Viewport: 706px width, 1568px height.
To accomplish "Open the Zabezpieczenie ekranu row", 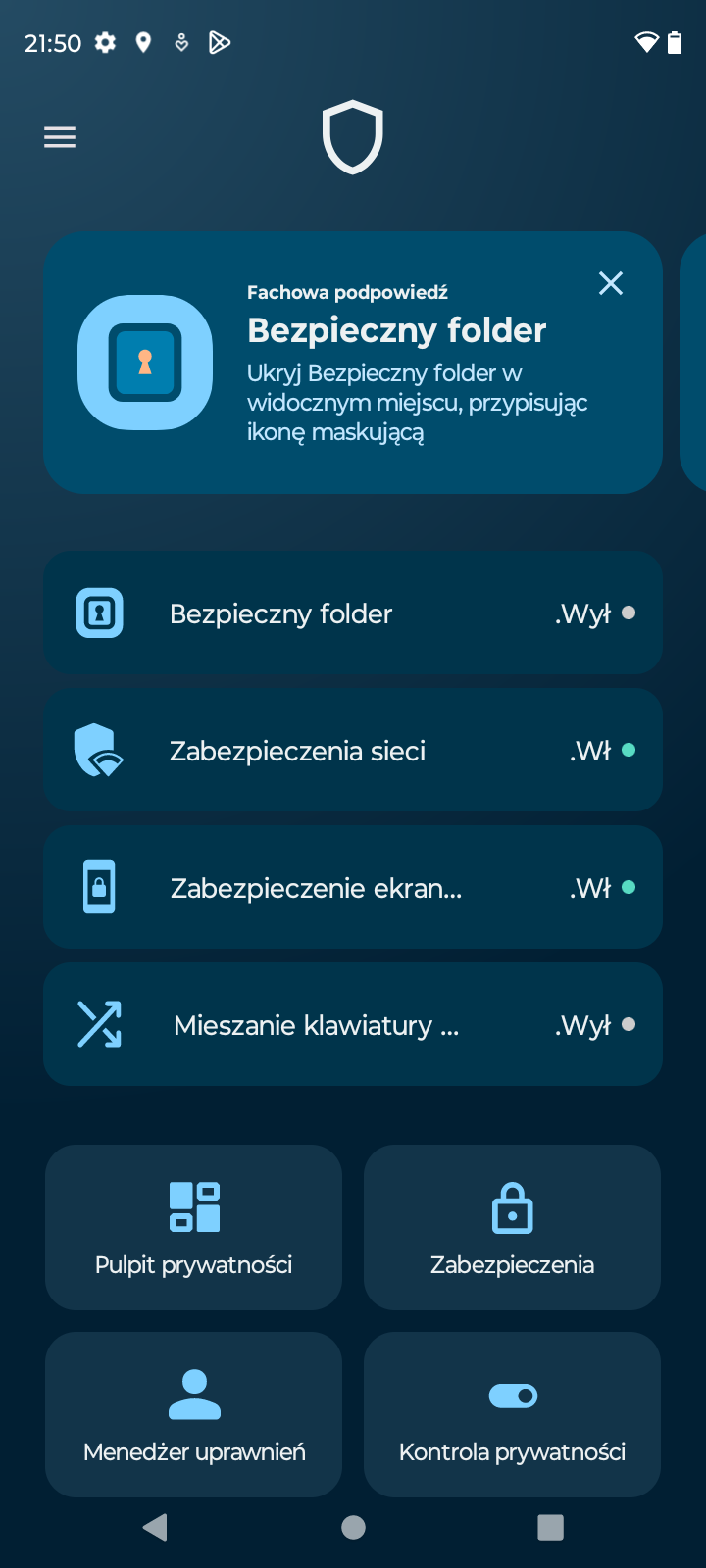I will point(353,887).
